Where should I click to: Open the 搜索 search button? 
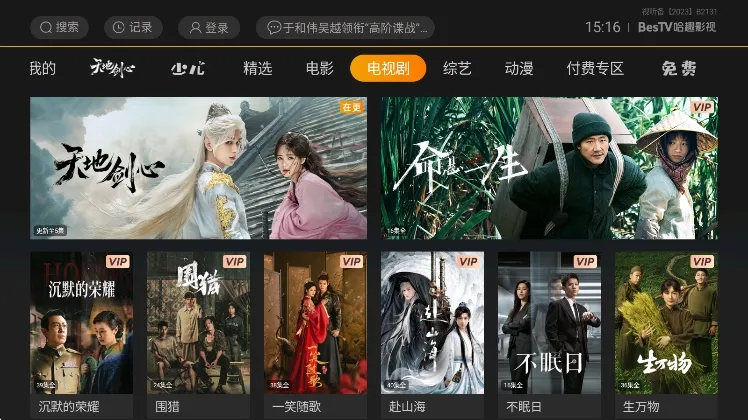coord(59,27)
